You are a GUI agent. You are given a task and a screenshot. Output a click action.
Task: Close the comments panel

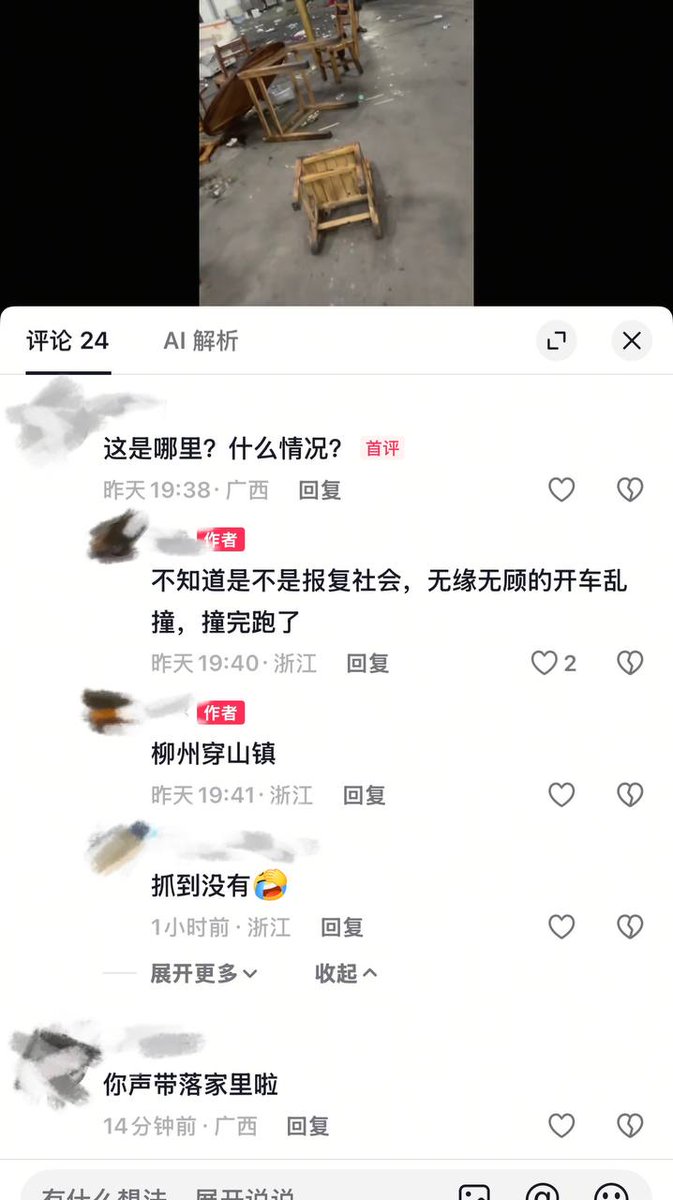tap(631, 341)
